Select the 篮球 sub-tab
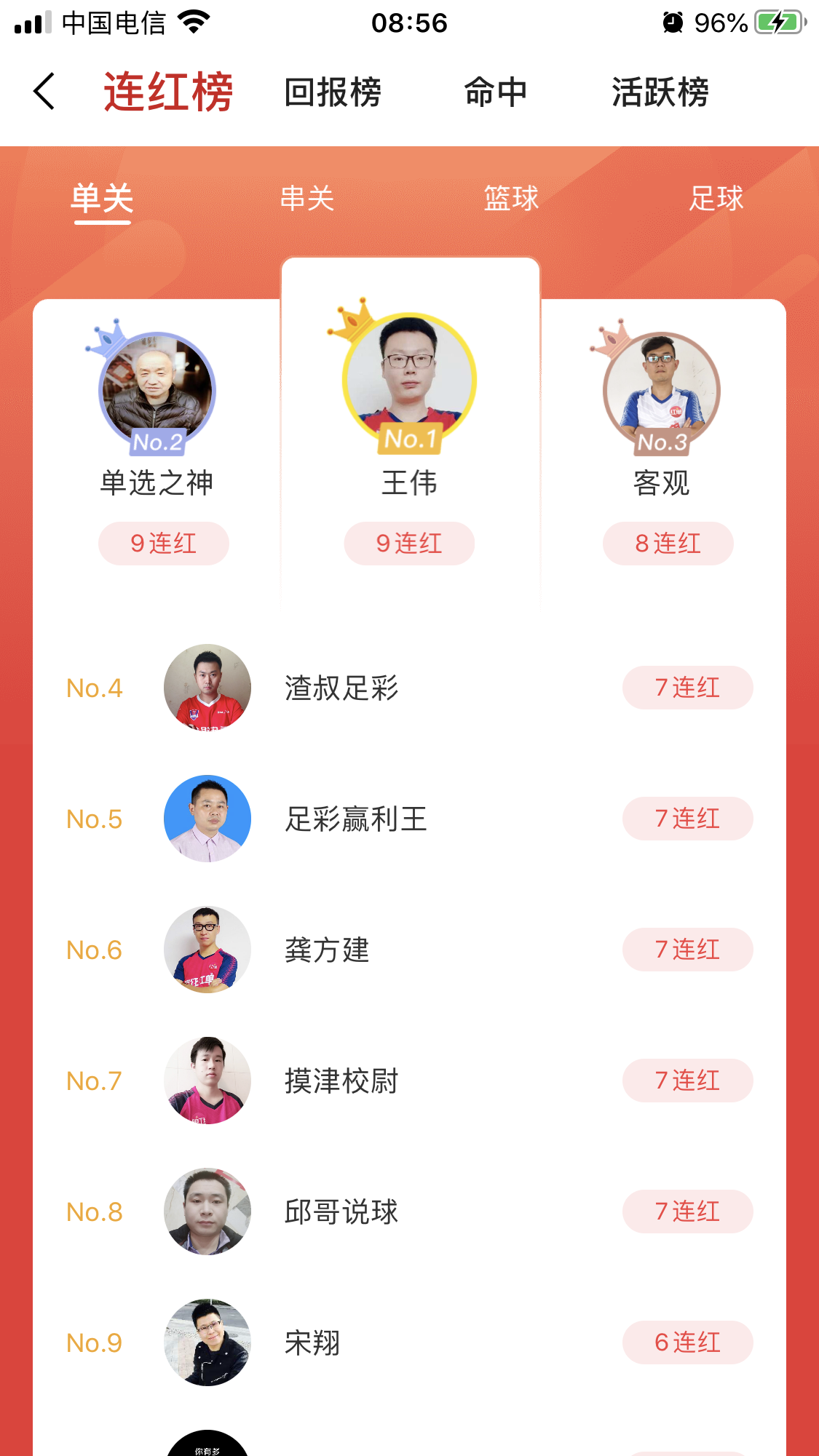Viewport: 819px width, 1456px height. point(511,198)
